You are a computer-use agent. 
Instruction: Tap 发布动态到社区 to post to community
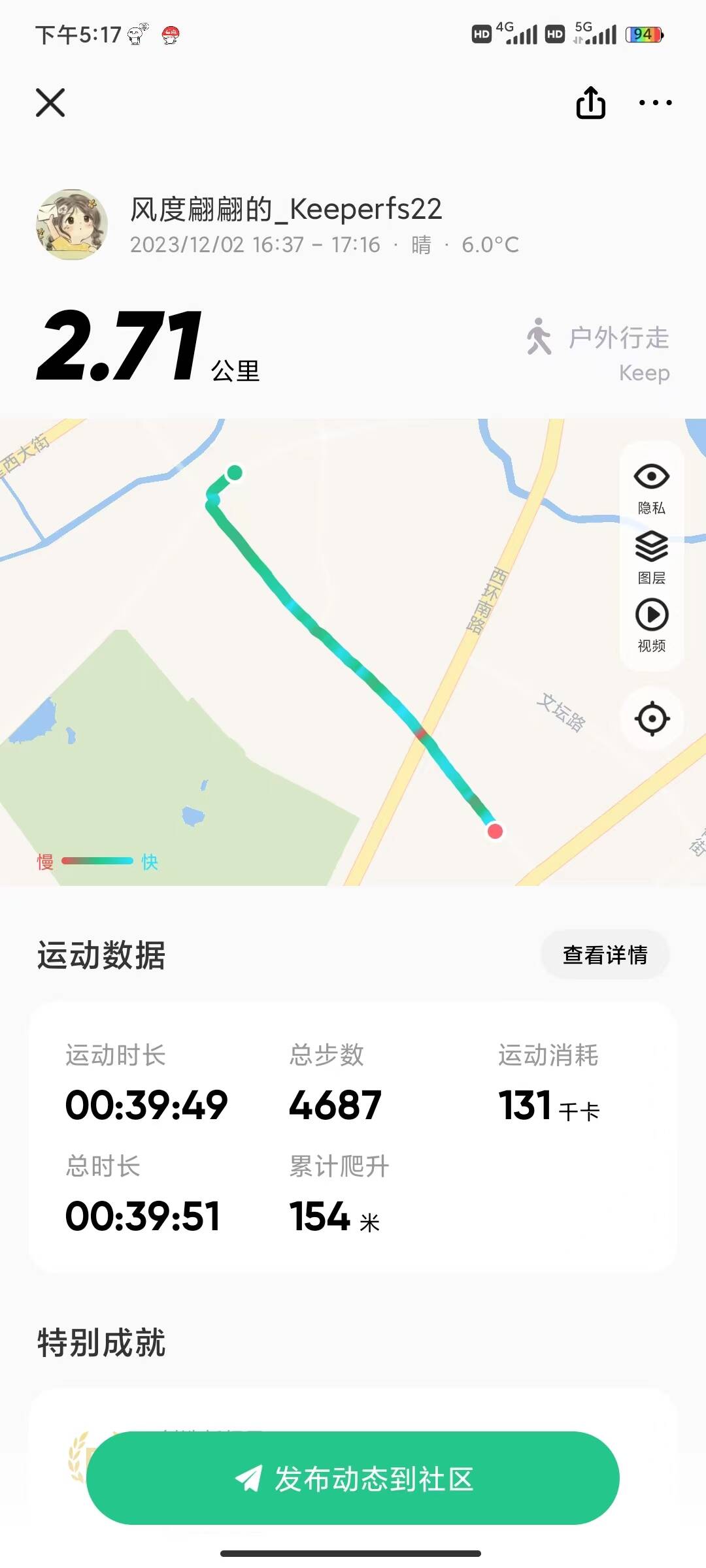point(353,1478)
